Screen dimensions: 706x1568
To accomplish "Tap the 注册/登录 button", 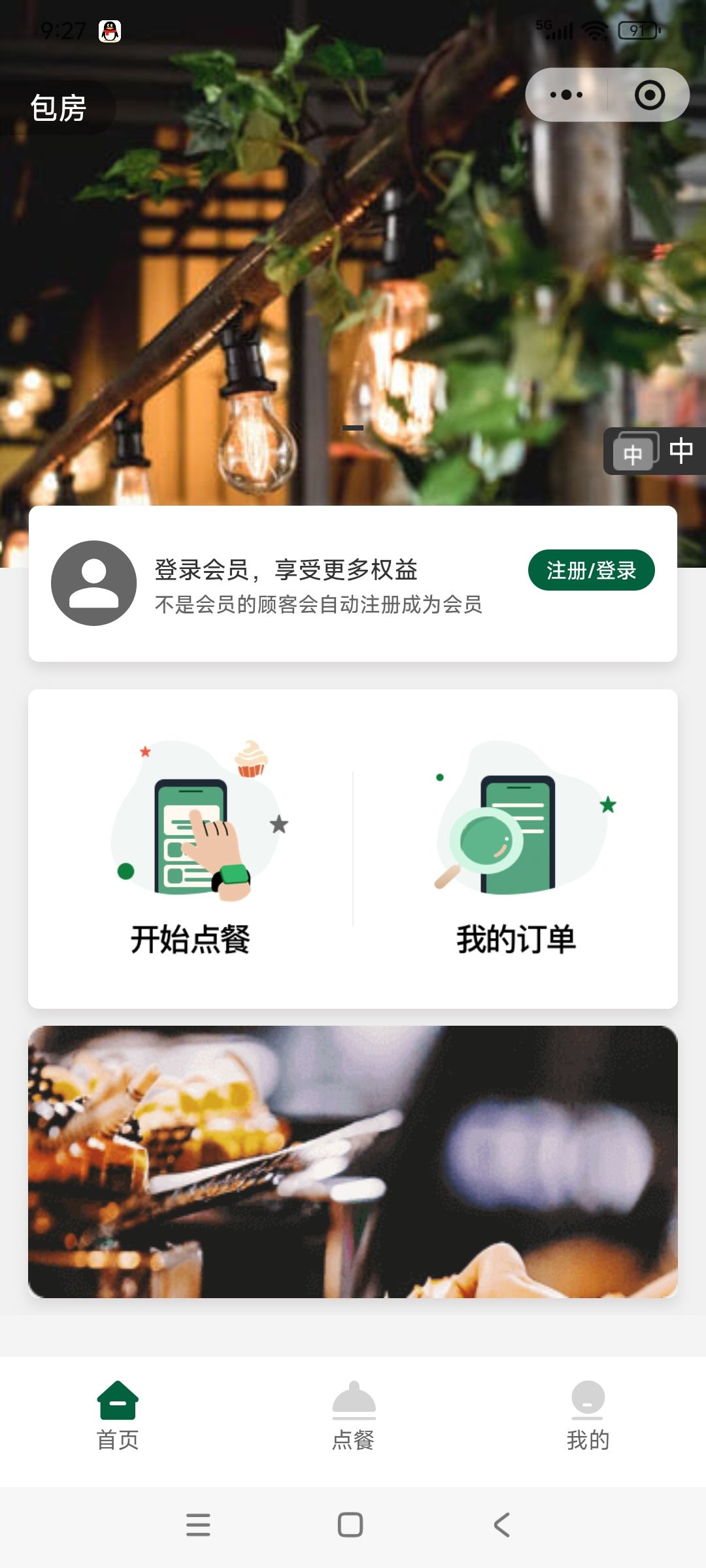I will click(591, 570).
